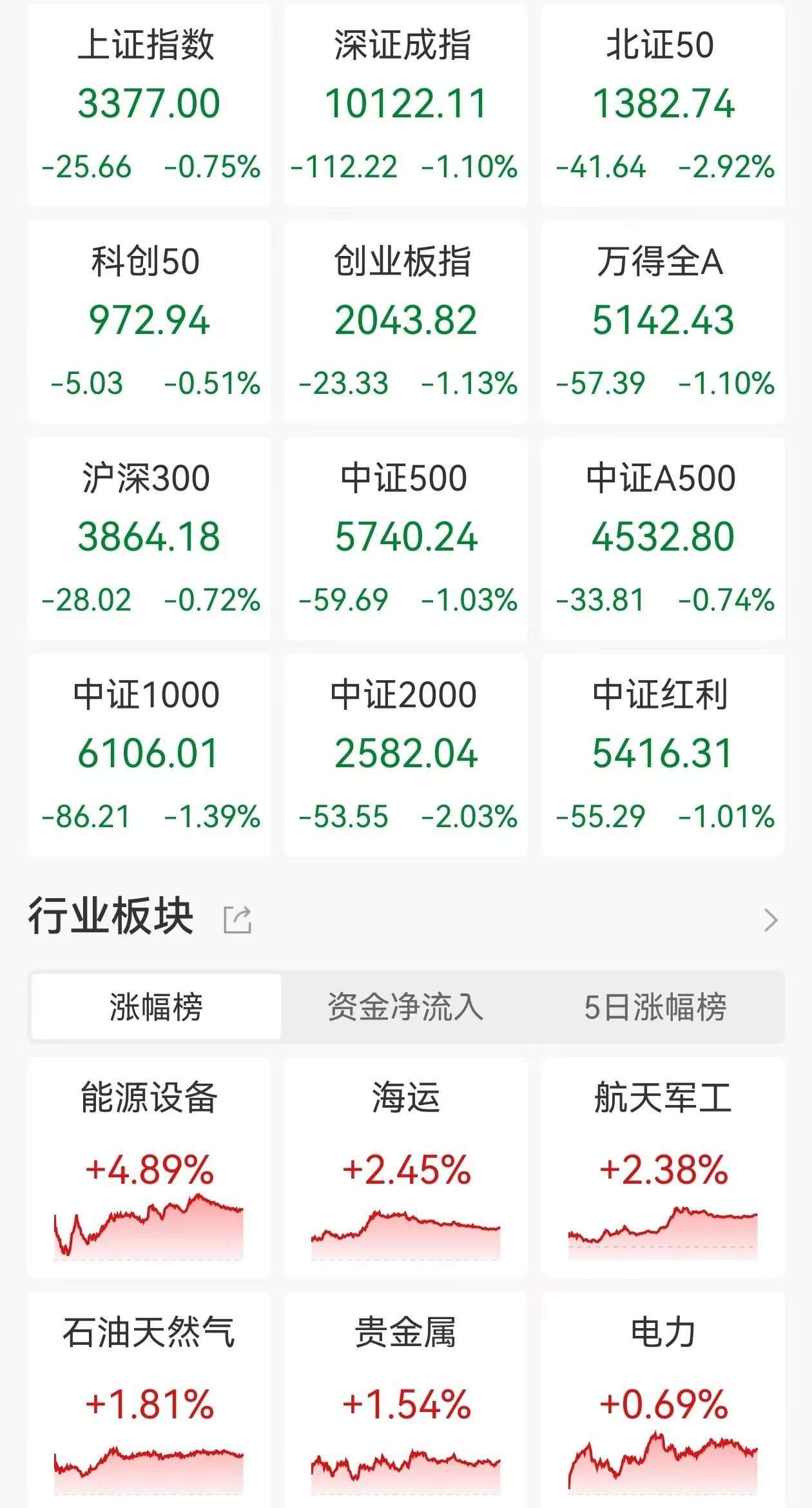View 中证1000 index details
812x1508 pixels.
pyautogui.click(x=149, y=755)
